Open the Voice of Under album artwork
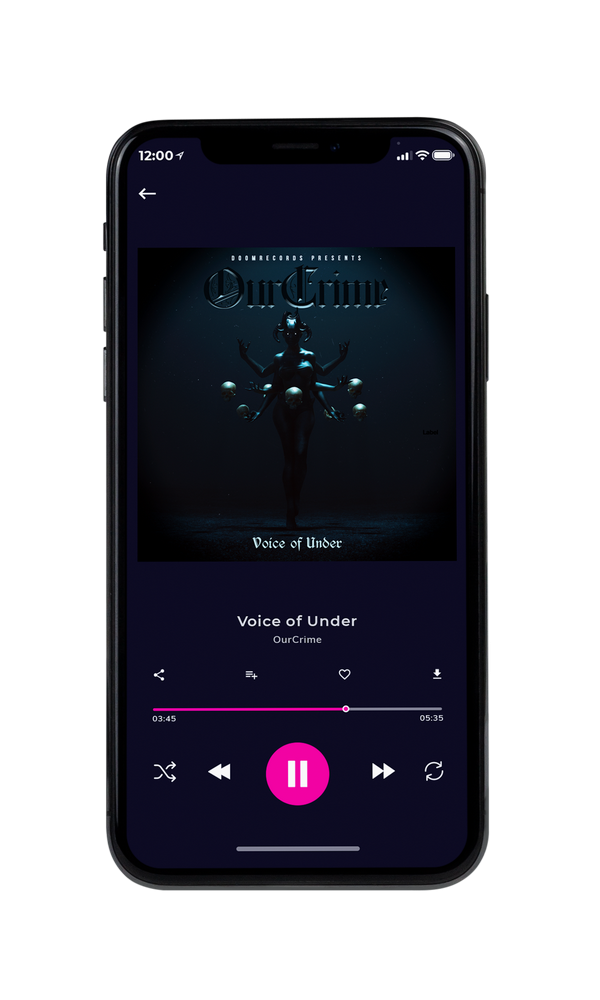Viewport: 600px width, 1000px height. click(x=297, y=404)
